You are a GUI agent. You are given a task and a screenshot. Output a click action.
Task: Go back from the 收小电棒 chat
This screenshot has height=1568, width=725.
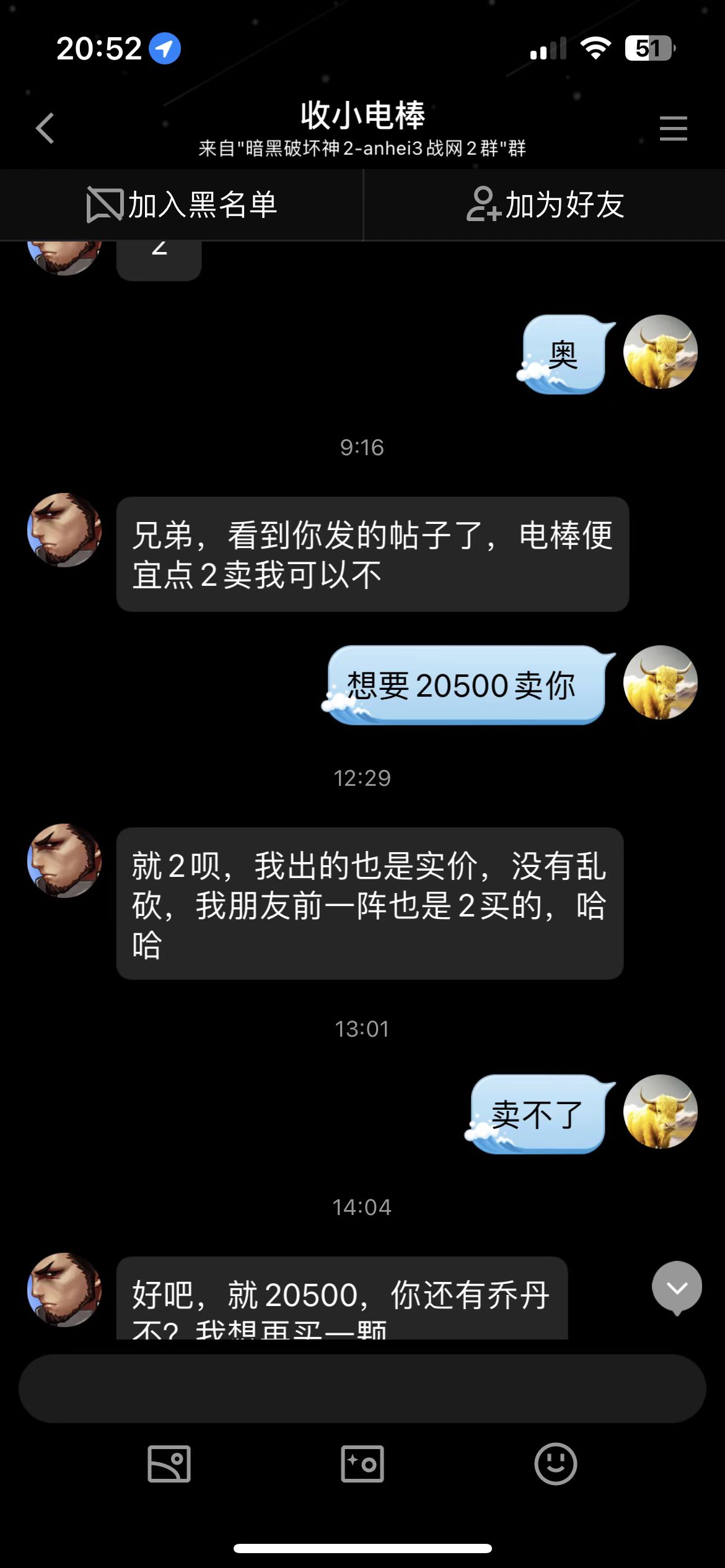(45, 128)
